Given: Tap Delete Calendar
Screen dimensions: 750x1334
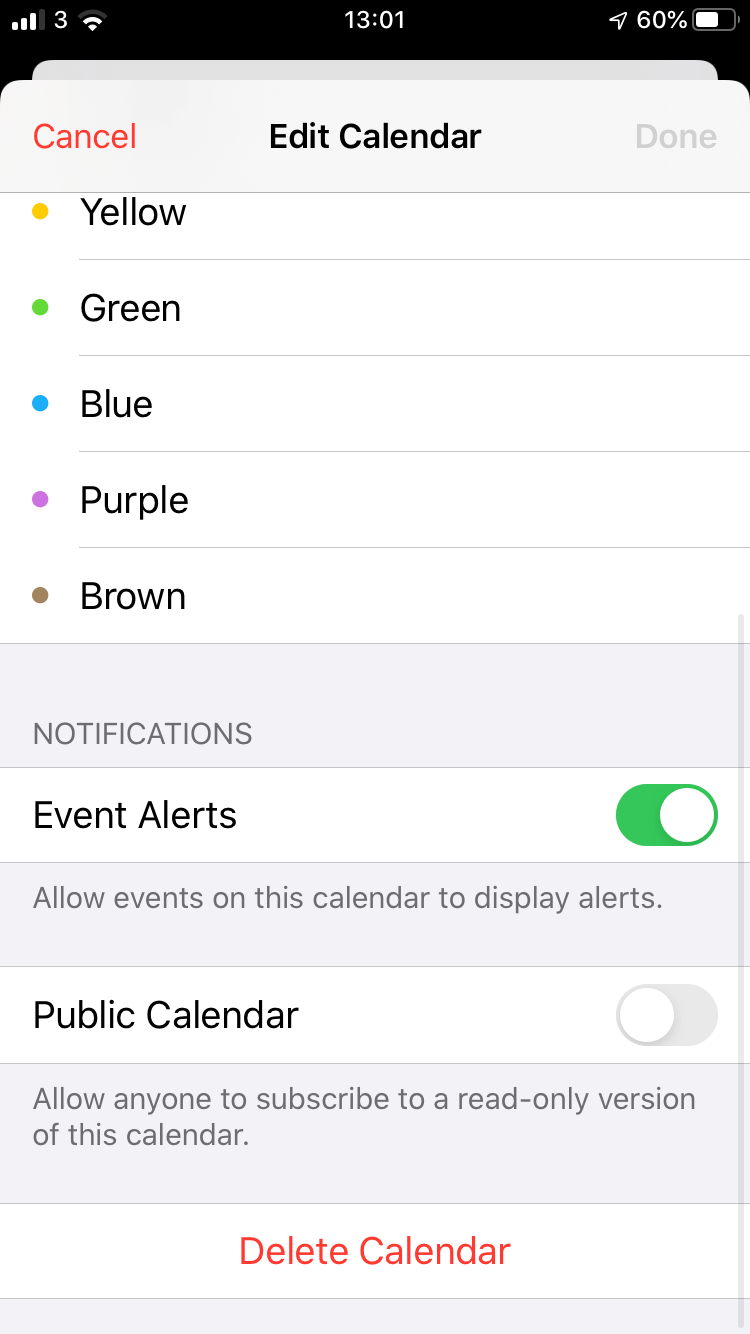Looking at the screenshot, I should (x=375, y=1251).
